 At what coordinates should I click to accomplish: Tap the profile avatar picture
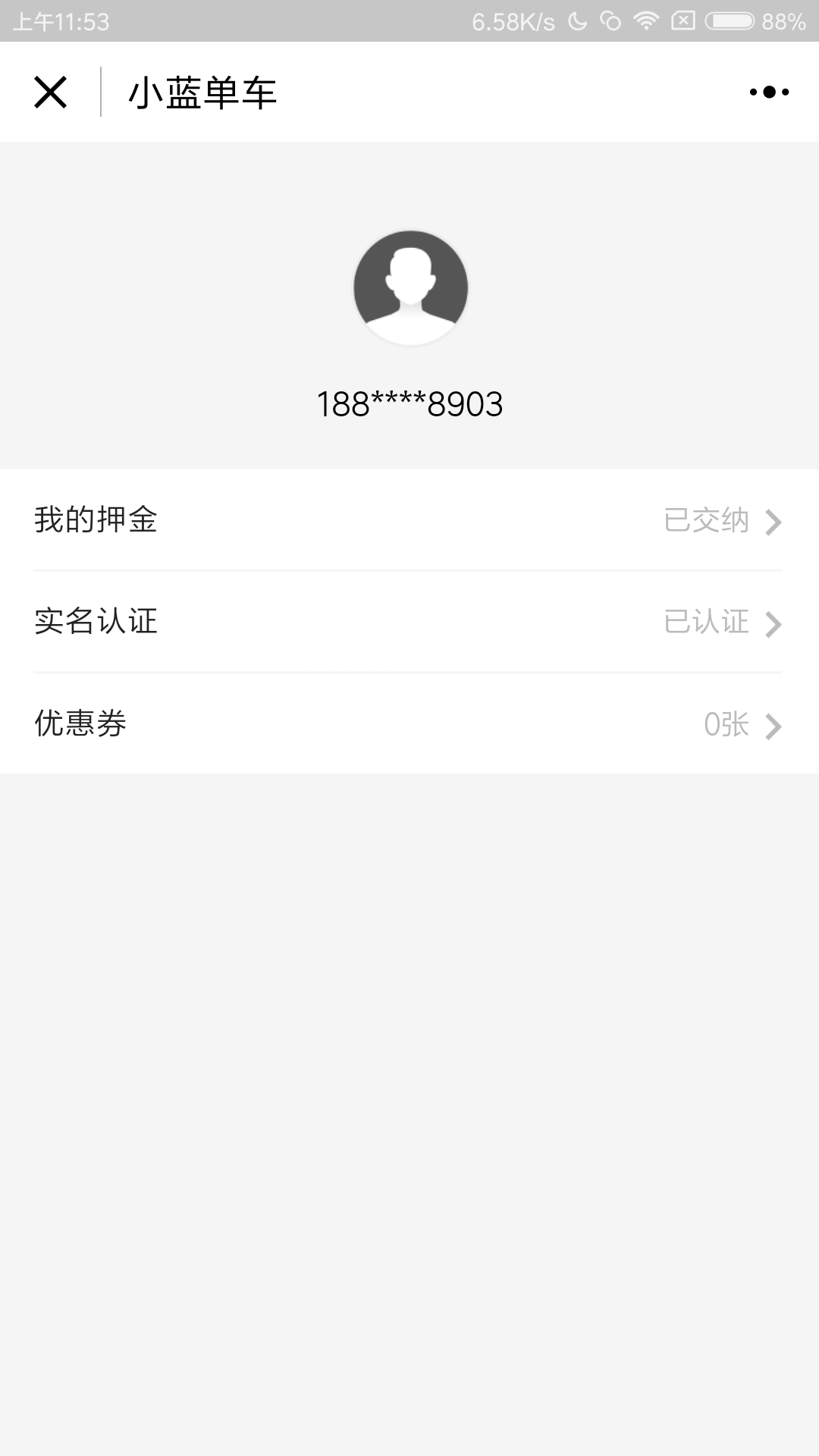pyautogui.click(x=410, y=287)
